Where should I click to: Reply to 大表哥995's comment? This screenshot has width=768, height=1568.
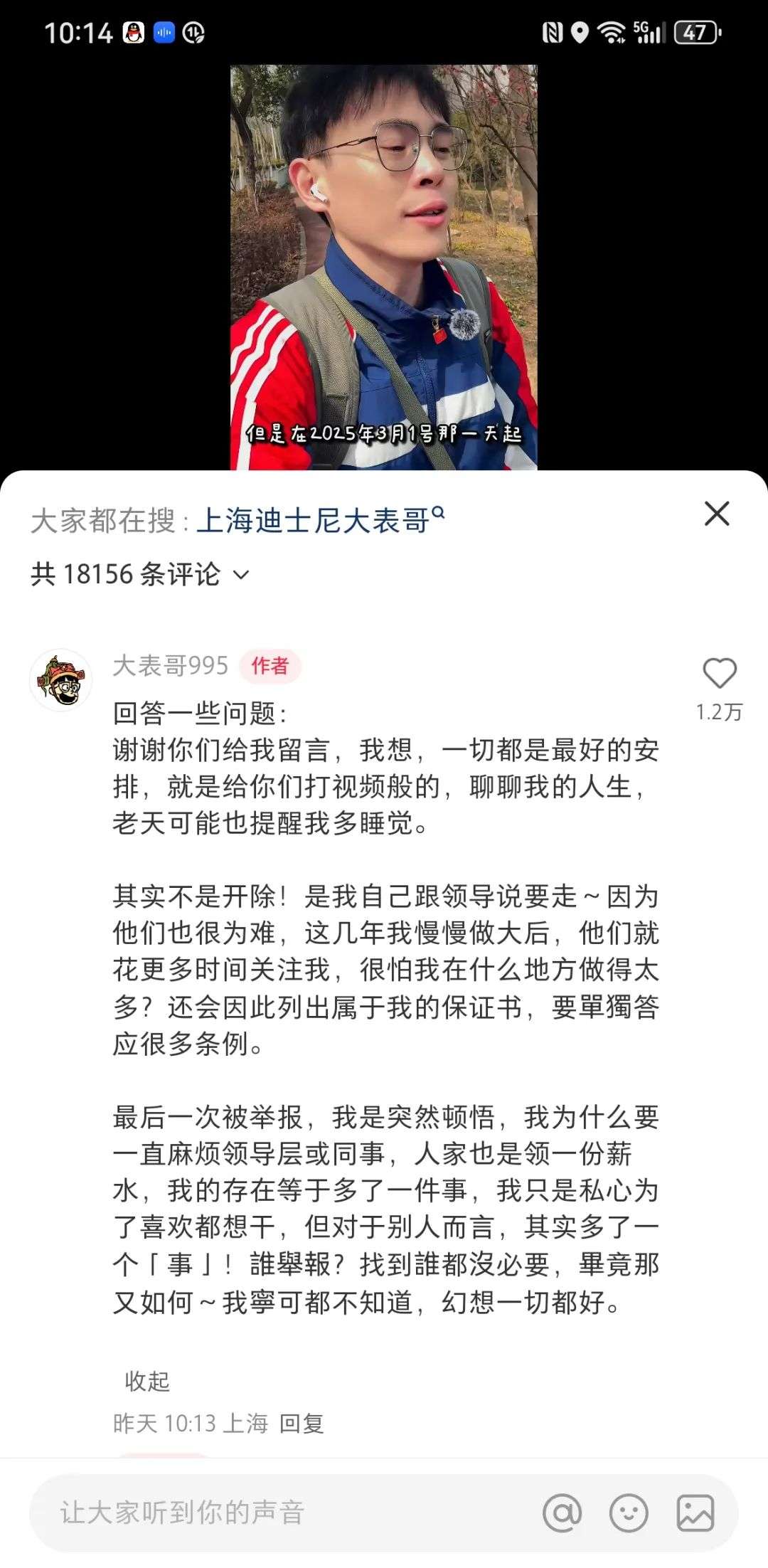coord(302,1424)
